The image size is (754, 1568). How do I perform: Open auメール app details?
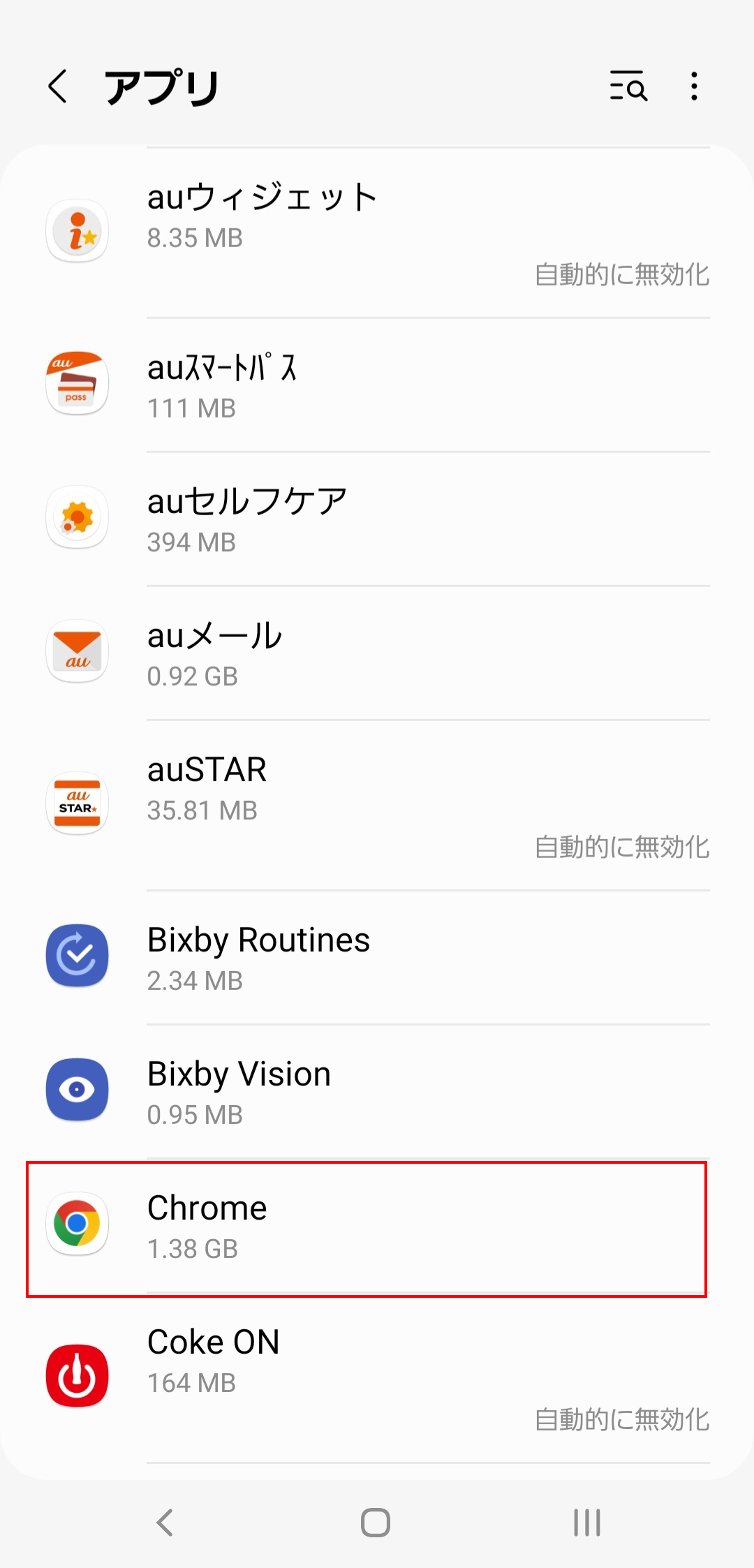(x=377, y=653)
